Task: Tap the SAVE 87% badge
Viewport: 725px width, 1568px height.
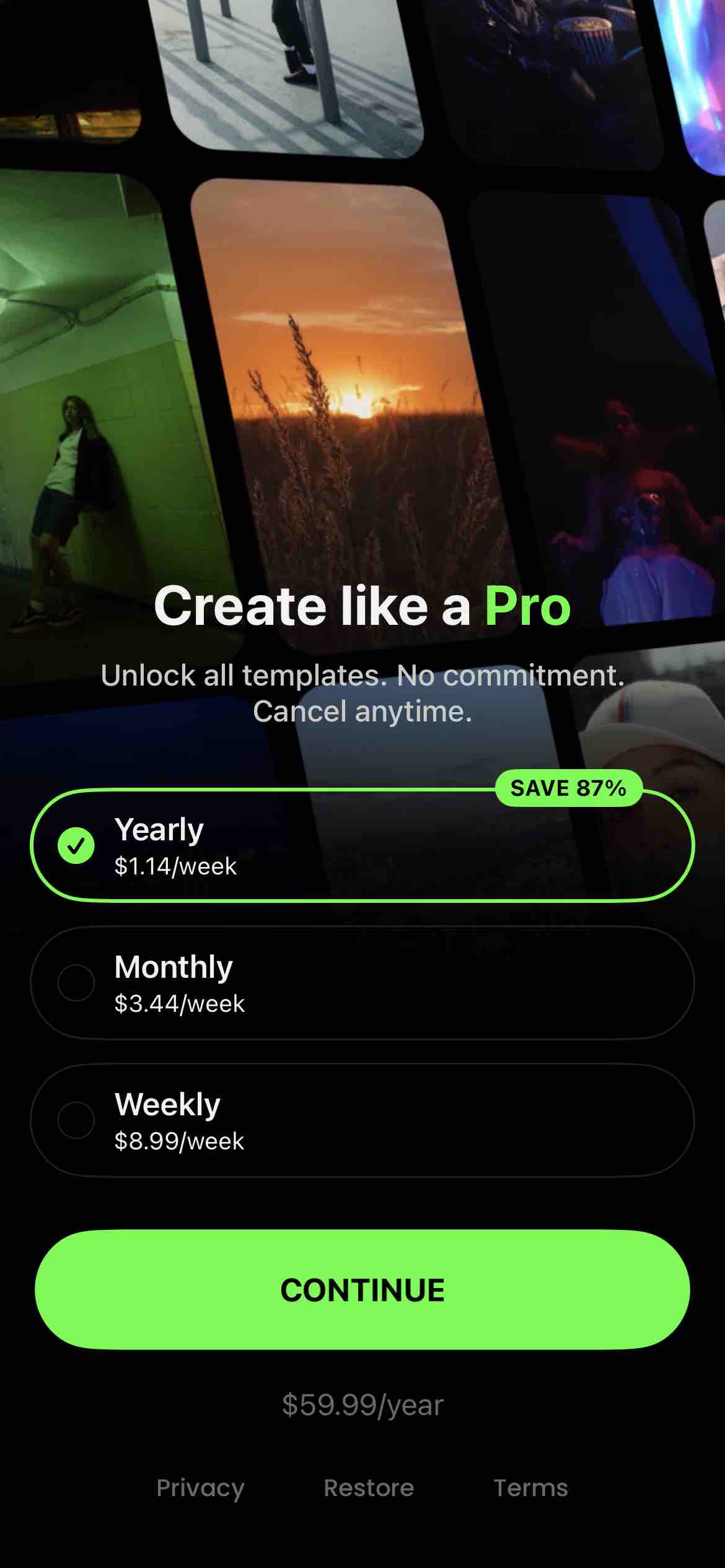Action: click(x=568, y=788)
